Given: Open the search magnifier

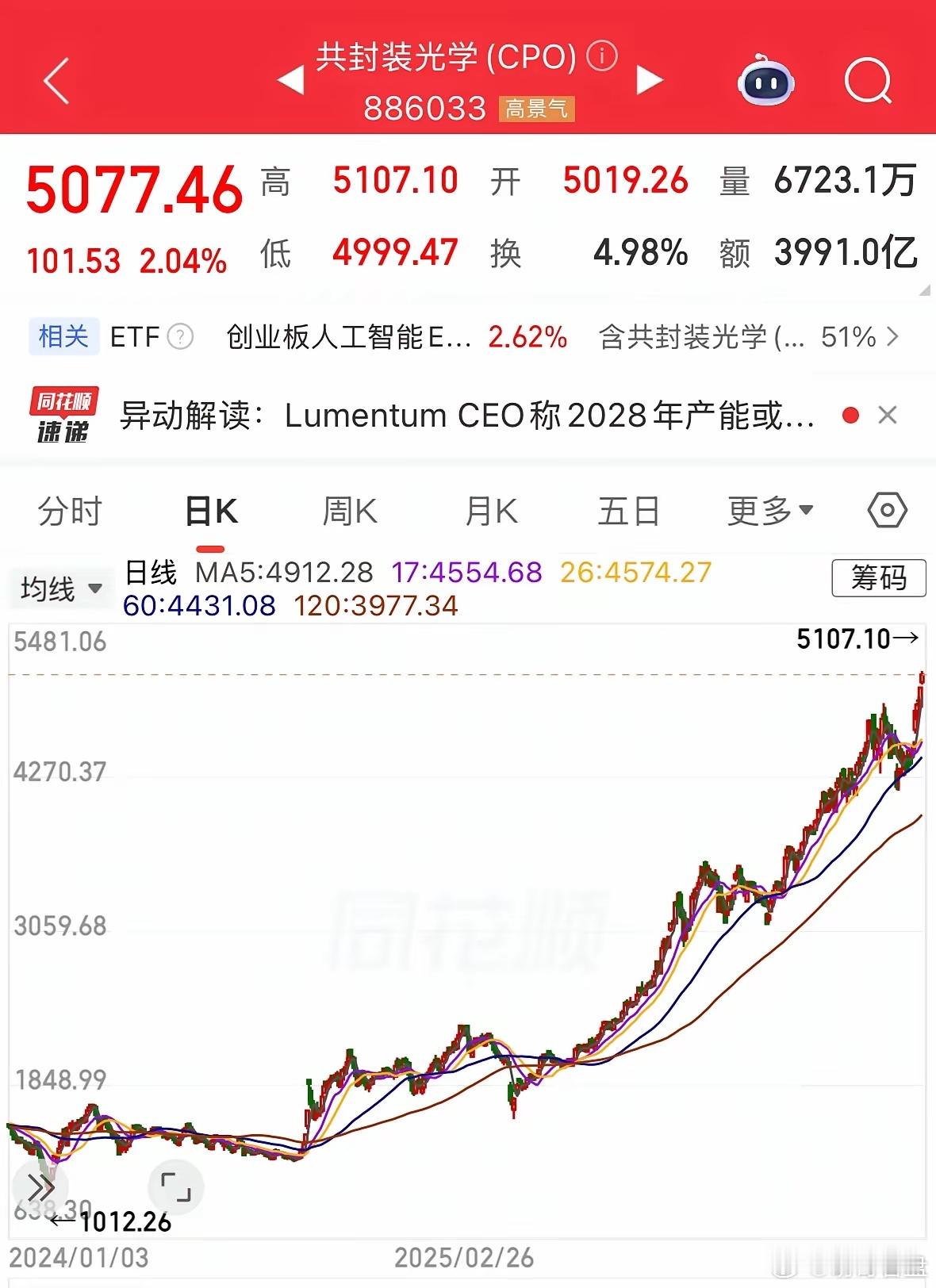Looking at the screenshot, I should click(x=868, y=80).
